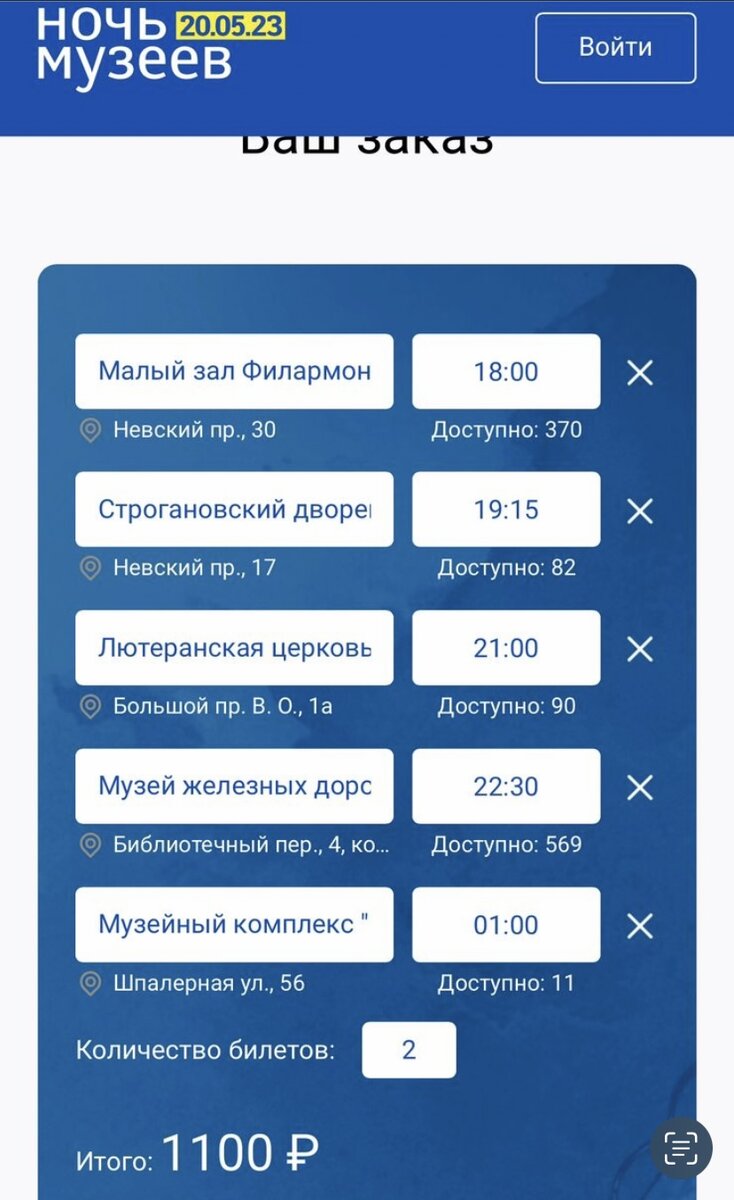Remove the Строгановский дворец booking
This screenshot has width=734, height=1200.
(x=639, y=509)
